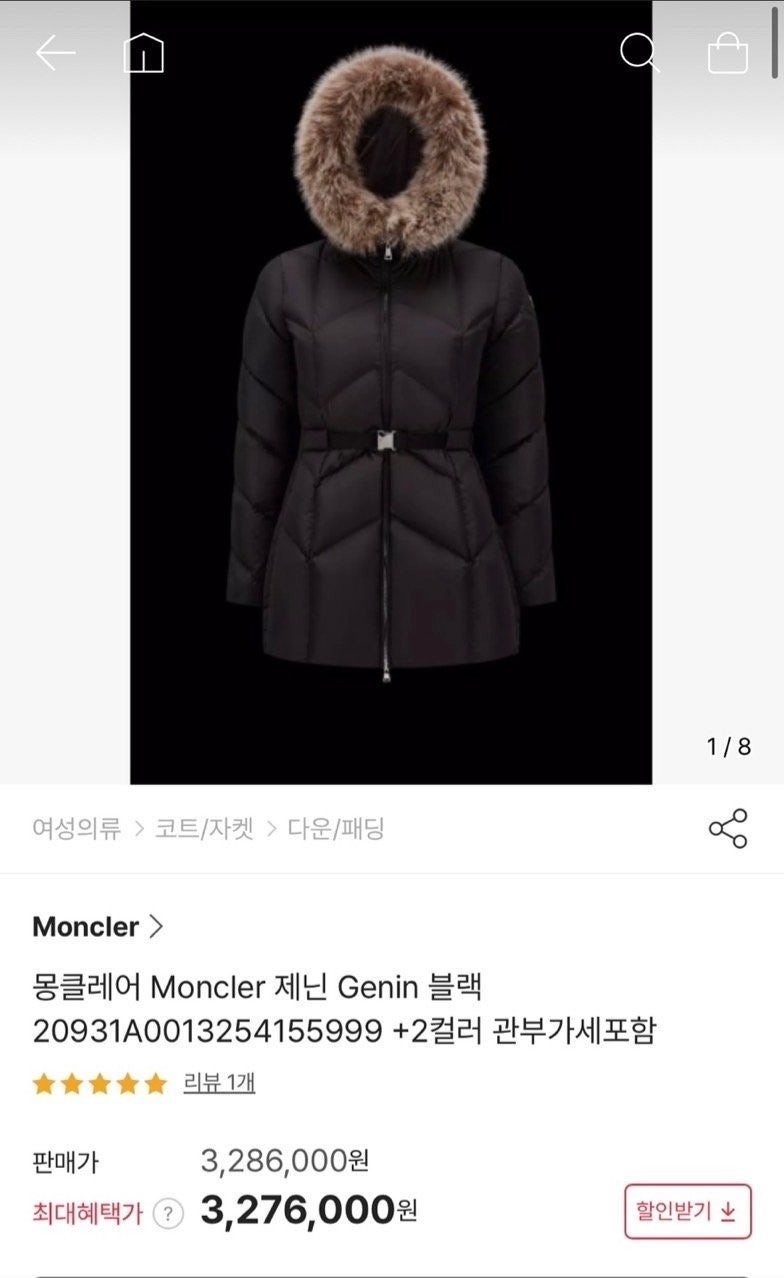
Task: Open the 여성의류 category breadcrumb
Action: (76, 829)
